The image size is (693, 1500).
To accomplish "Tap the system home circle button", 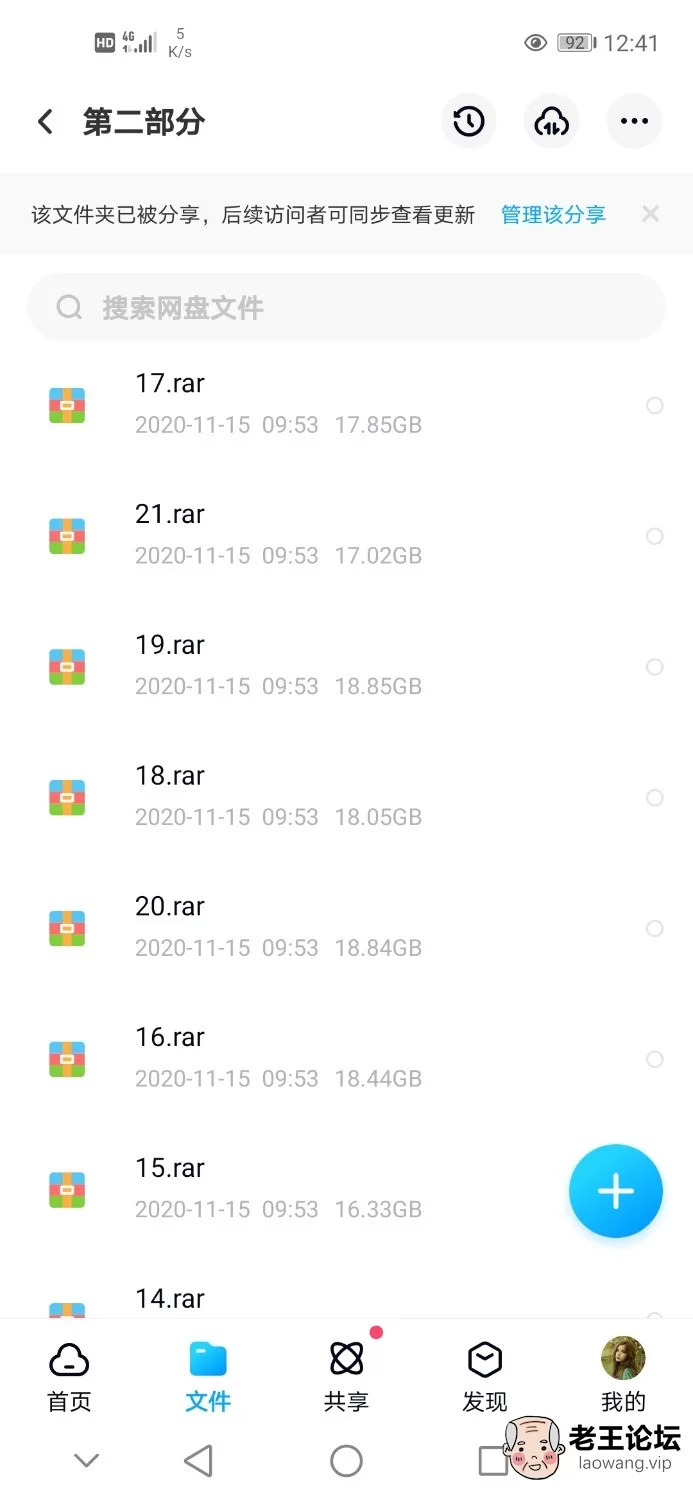I will (346, 1461).
